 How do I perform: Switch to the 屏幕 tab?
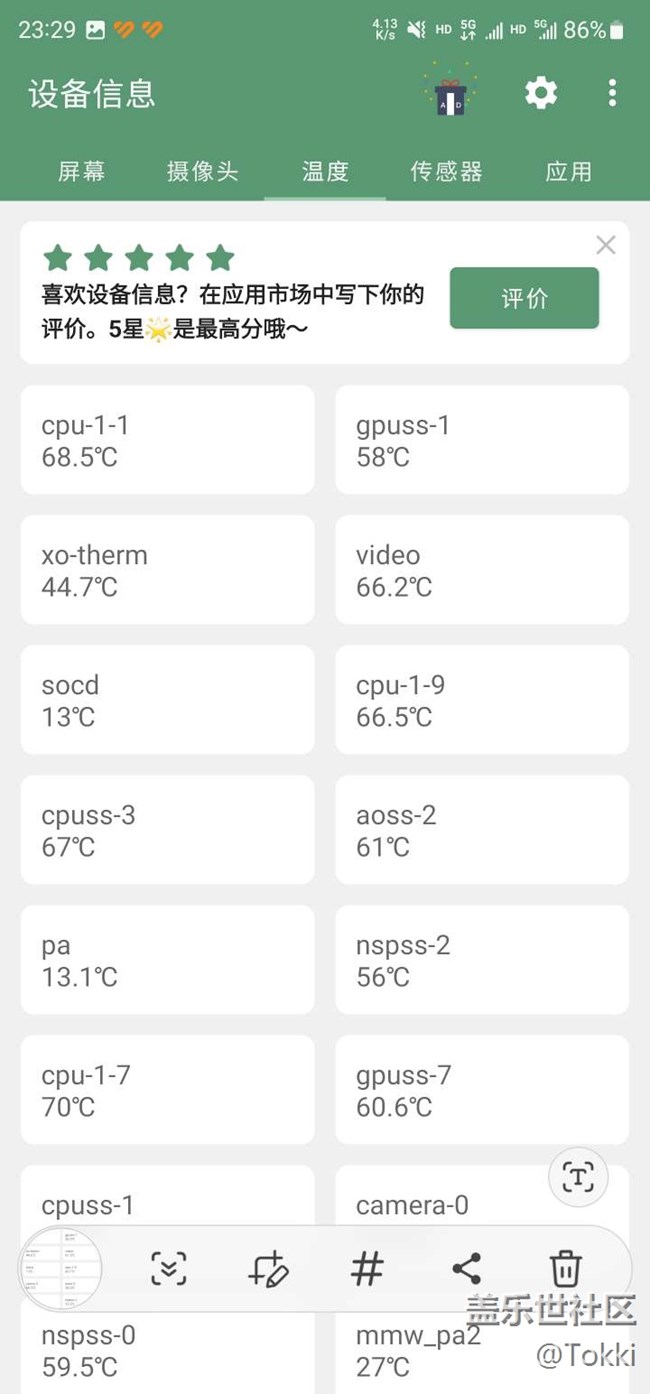[81, 171]
